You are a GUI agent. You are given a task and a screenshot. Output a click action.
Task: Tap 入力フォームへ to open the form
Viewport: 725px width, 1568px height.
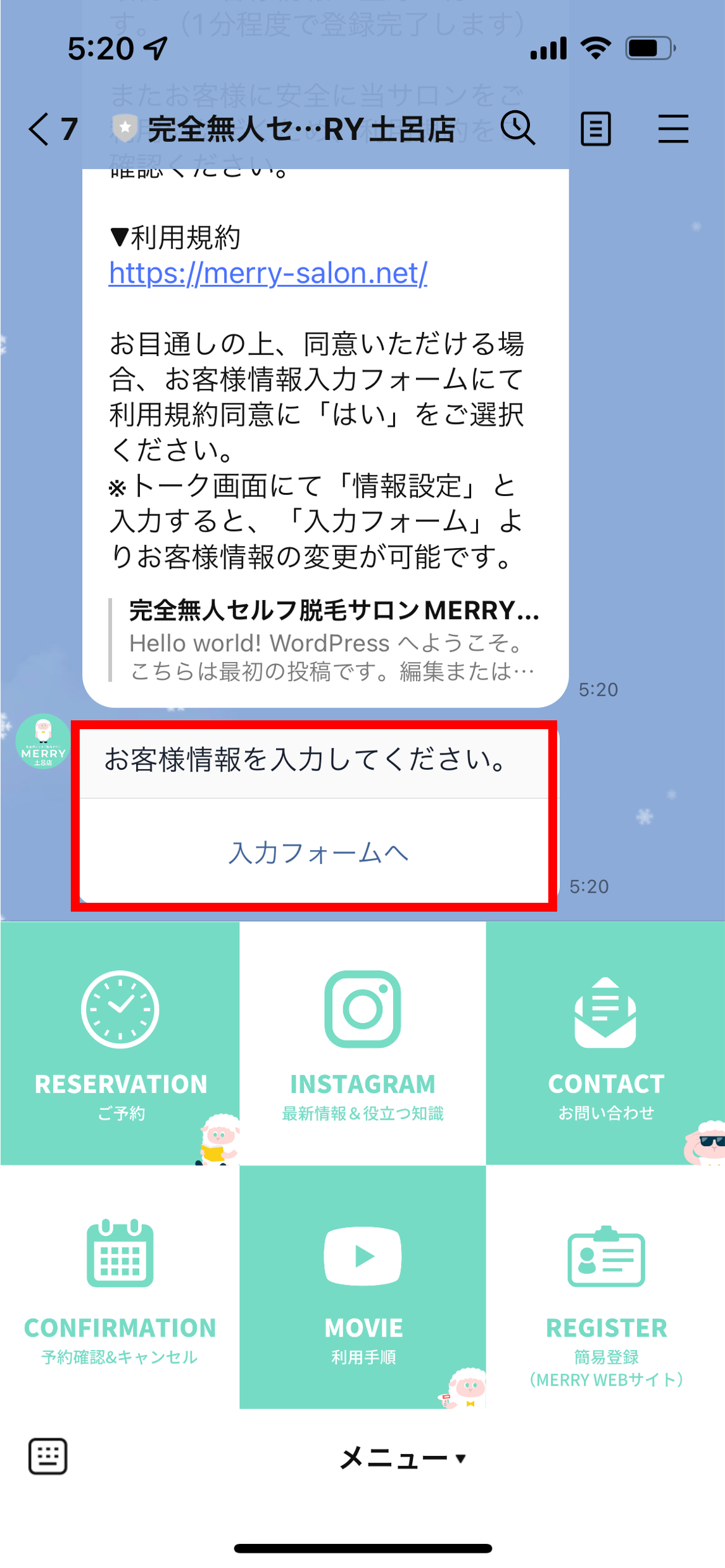coord(318,853)
